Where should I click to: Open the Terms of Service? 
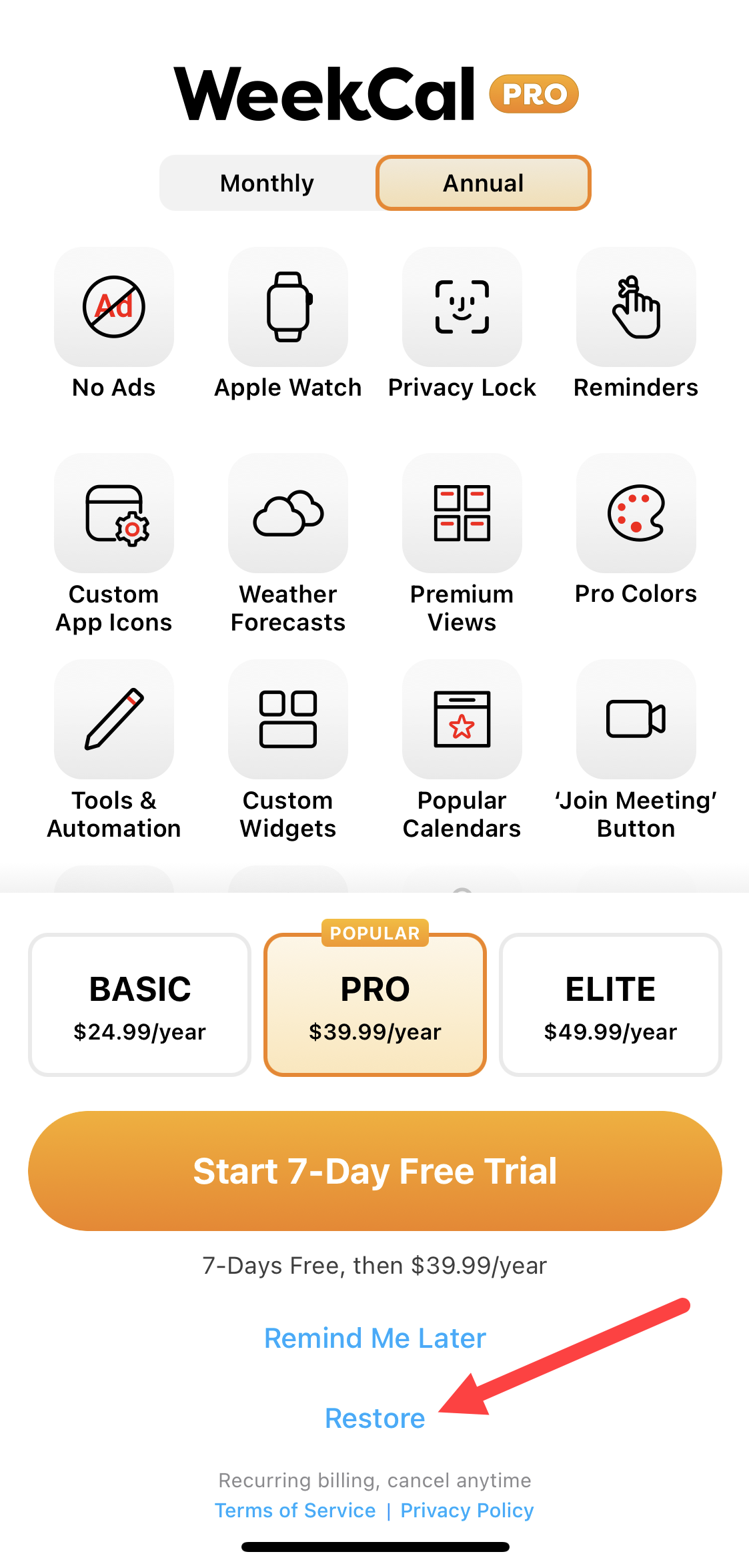coord(295,1511)
